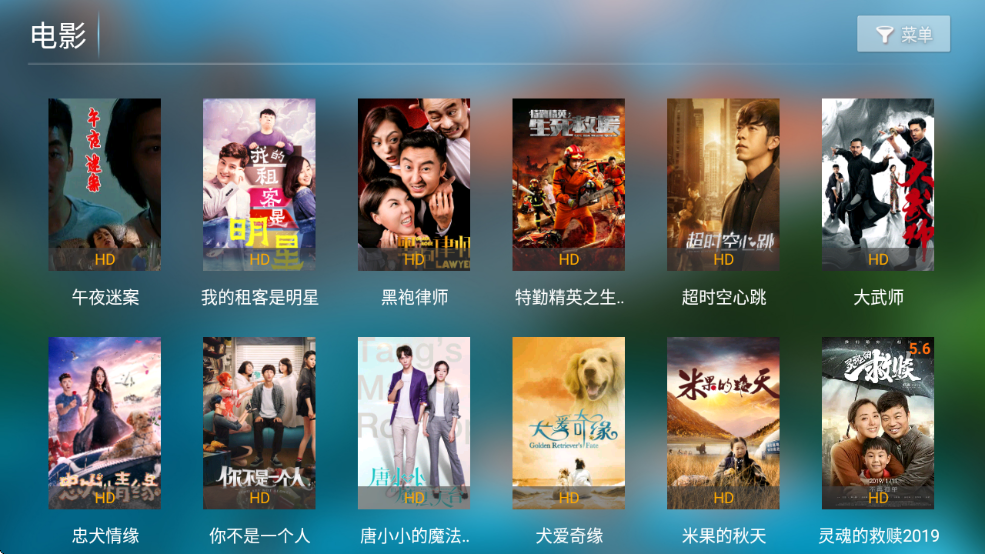View the movie 犬爱奇缘
Screen dimensions: 985x554
click(569, 423)
